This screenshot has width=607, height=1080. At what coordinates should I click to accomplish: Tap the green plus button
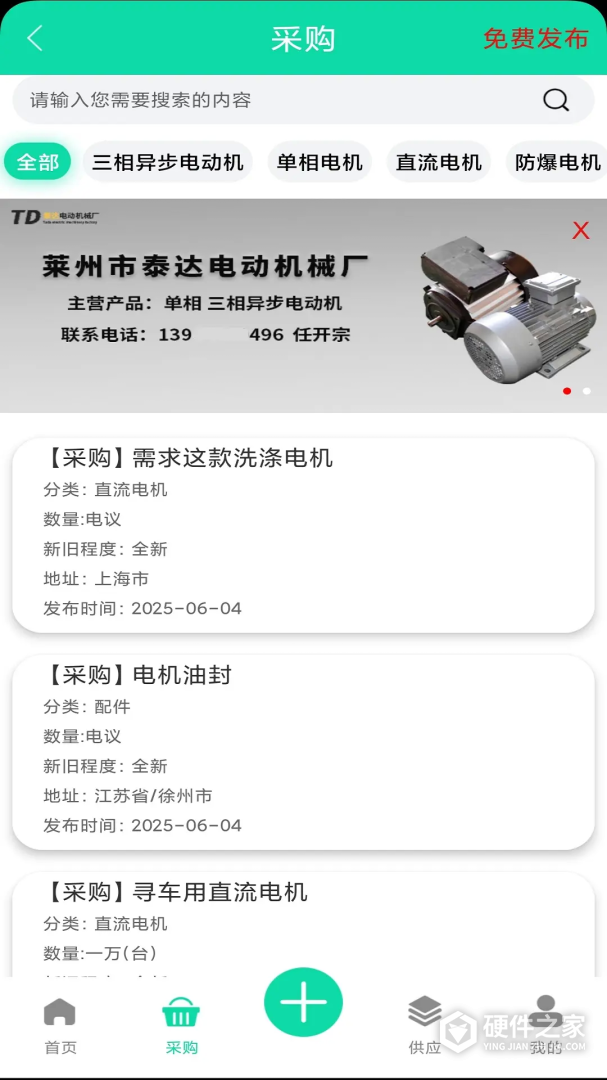click(x=303, y=1001)
